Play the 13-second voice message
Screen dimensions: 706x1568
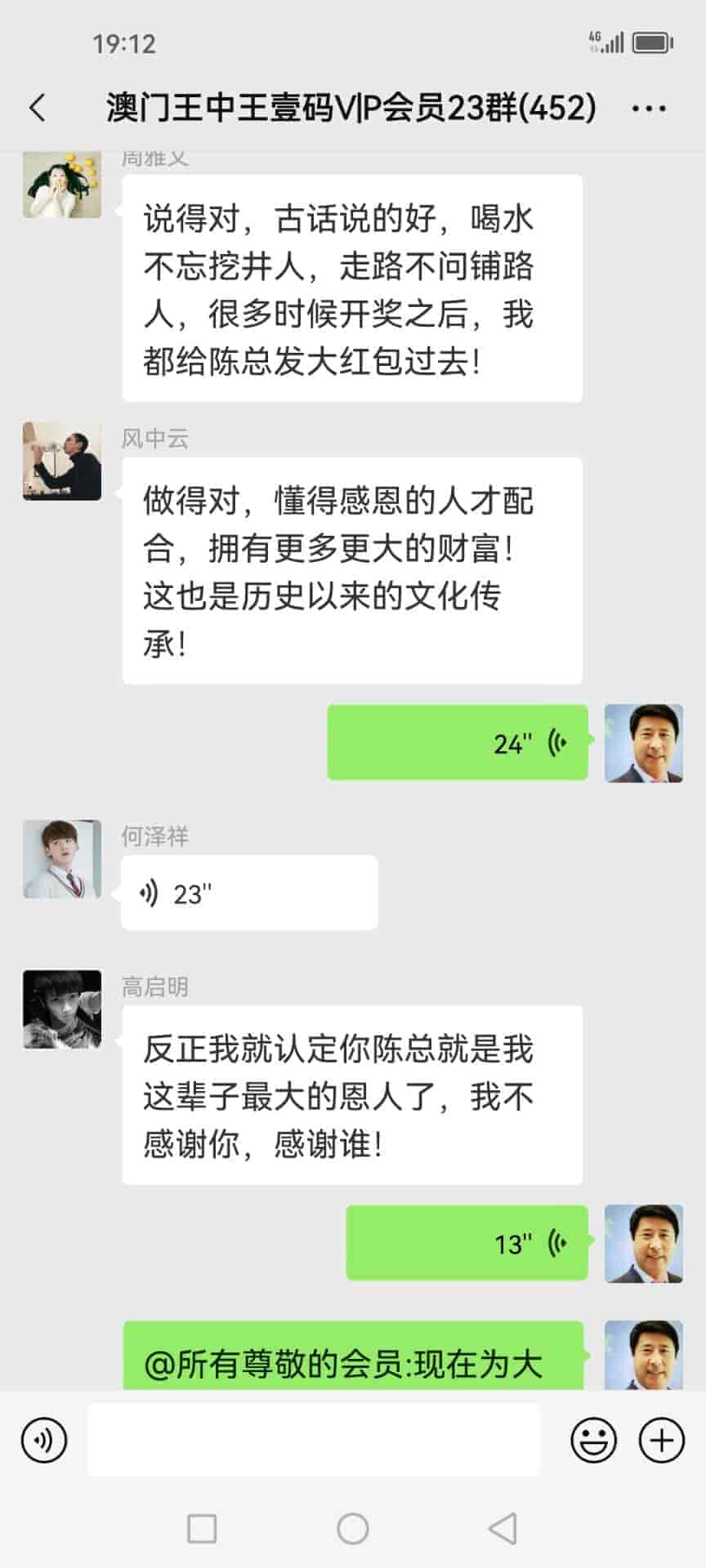[x=467, y=1243]
